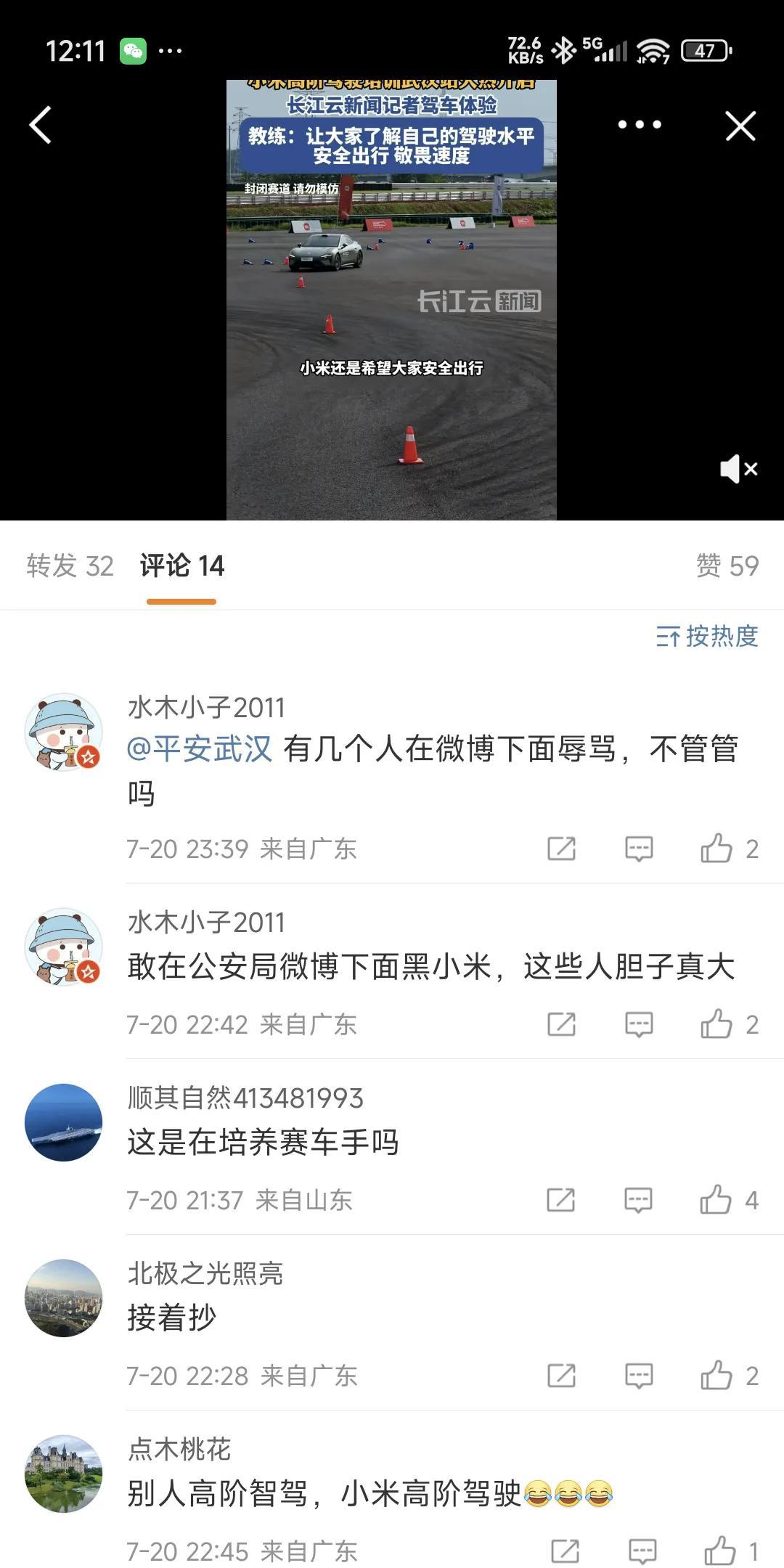This screenshot has width=784, height=1568.
Task: Like 点木桃花's comment
Action: pyautogui.click(x=720, y=1551)
